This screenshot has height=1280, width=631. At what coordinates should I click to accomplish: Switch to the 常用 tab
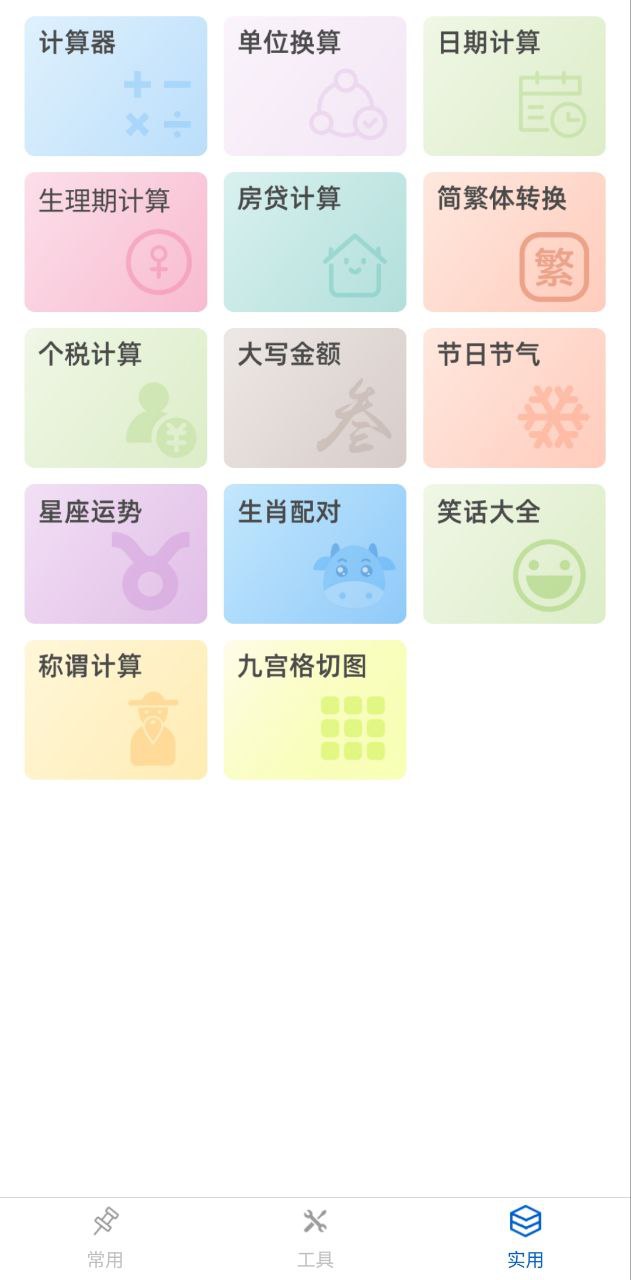(105, 1238)
